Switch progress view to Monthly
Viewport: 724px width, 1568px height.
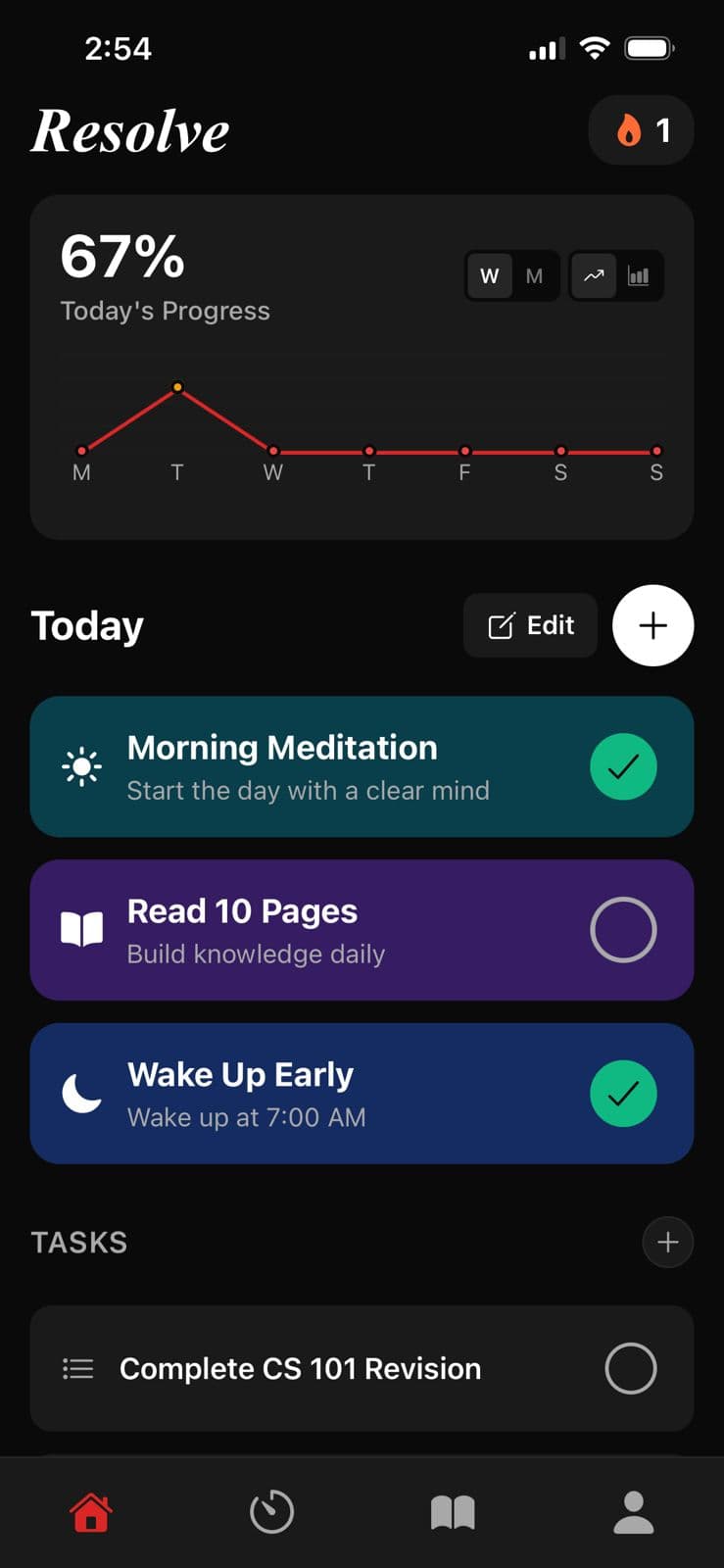pyautogui.click(x=534, y=275)
